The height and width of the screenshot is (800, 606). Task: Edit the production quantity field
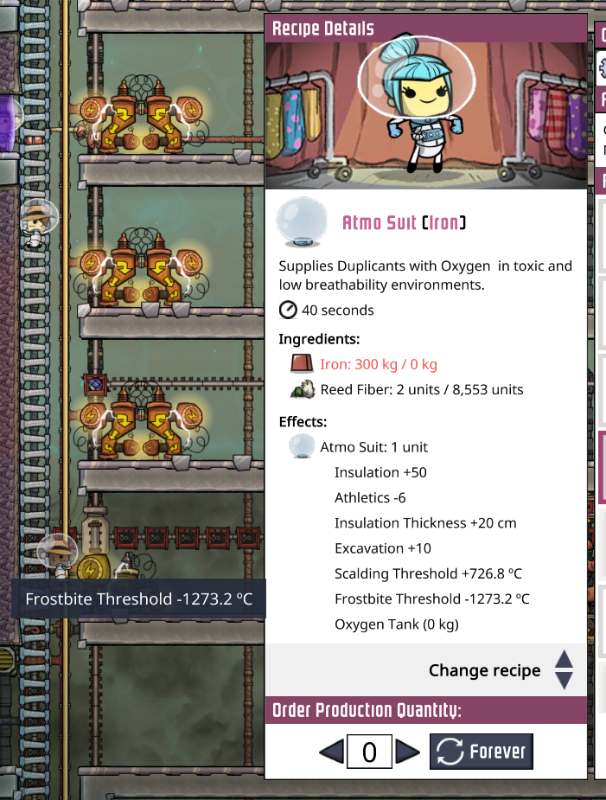tap(369, 752)
